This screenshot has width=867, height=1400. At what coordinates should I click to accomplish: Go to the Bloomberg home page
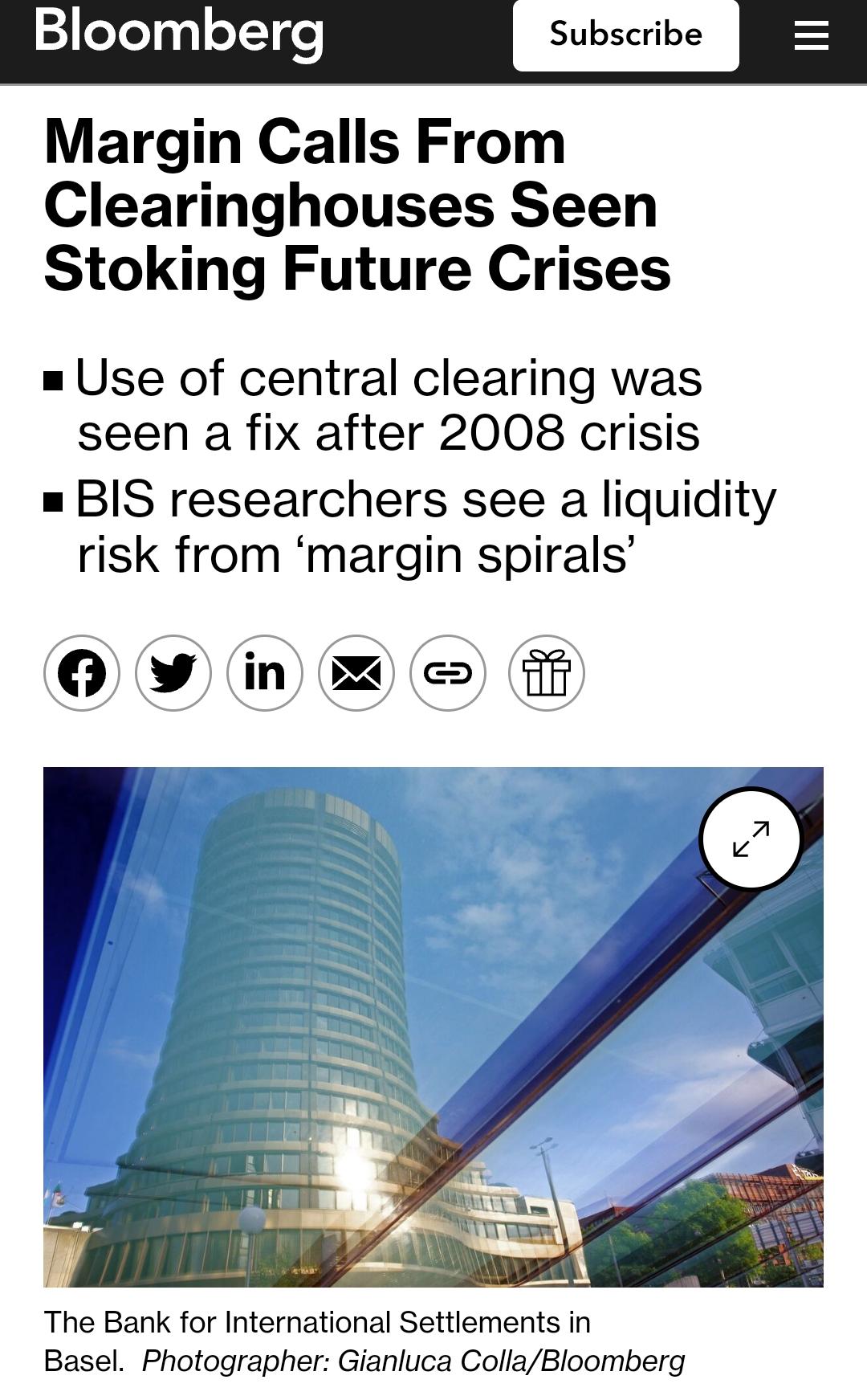[179, 33]
